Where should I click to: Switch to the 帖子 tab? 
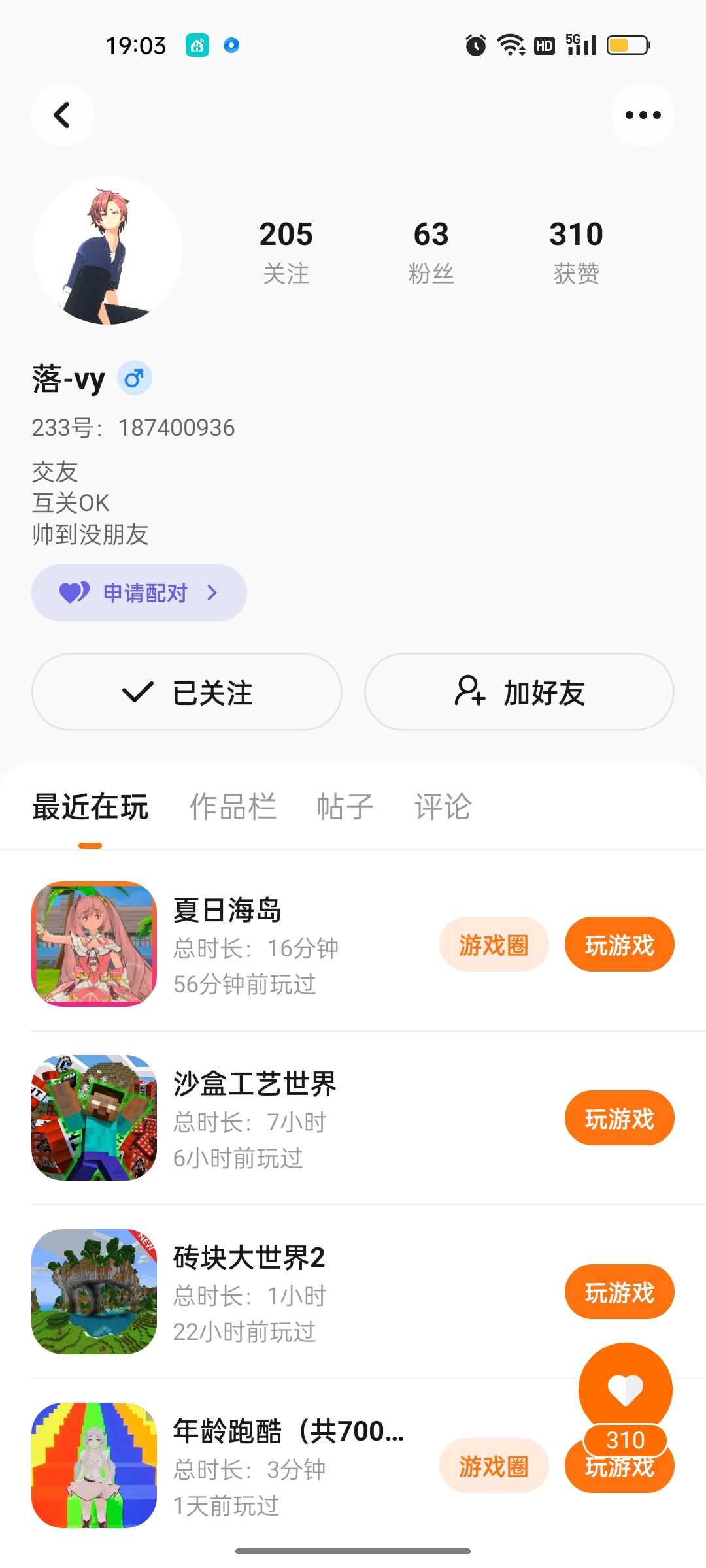[x=345, y=807]
